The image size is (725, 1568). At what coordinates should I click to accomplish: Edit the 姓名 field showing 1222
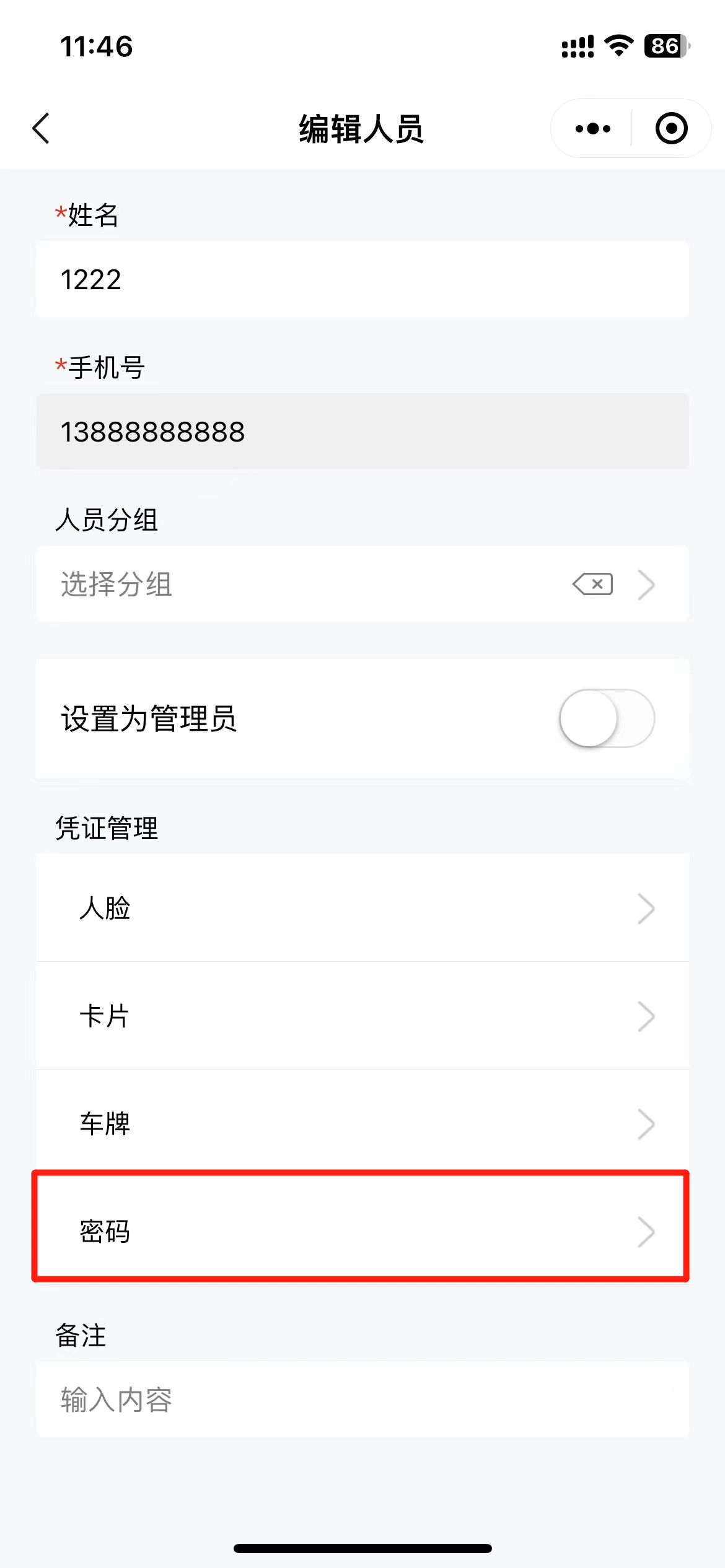pos(362,279)
